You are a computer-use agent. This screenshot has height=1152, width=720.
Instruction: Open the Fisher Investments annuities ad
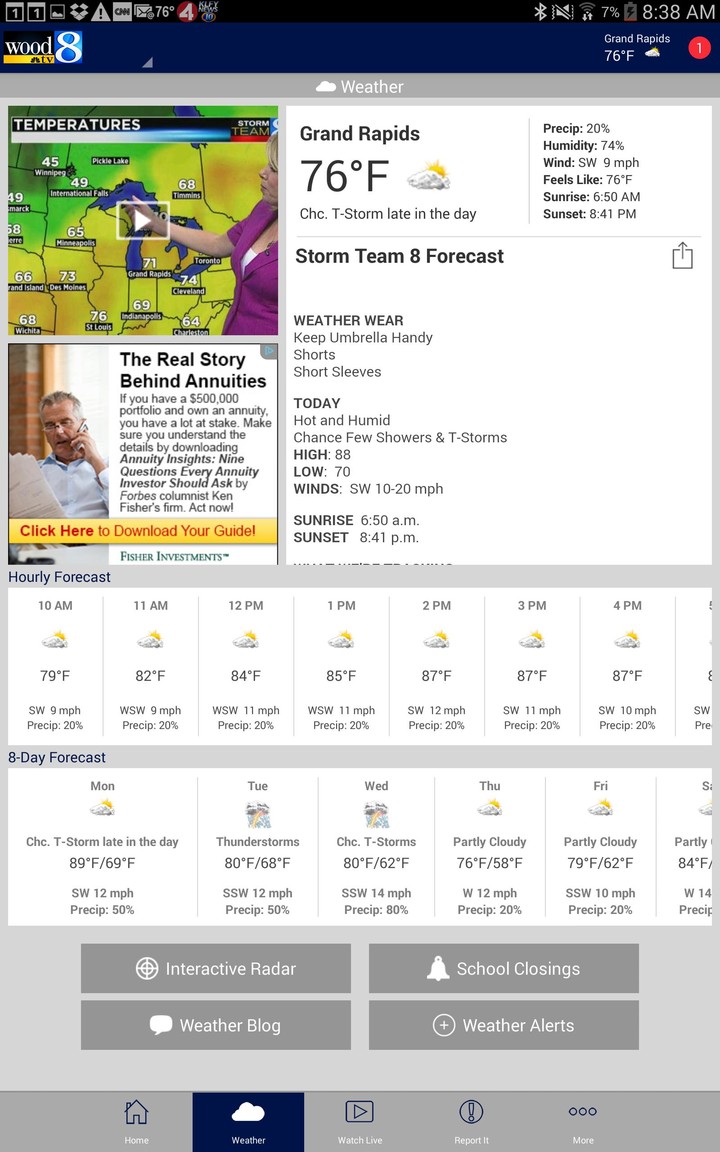point(143,454)
